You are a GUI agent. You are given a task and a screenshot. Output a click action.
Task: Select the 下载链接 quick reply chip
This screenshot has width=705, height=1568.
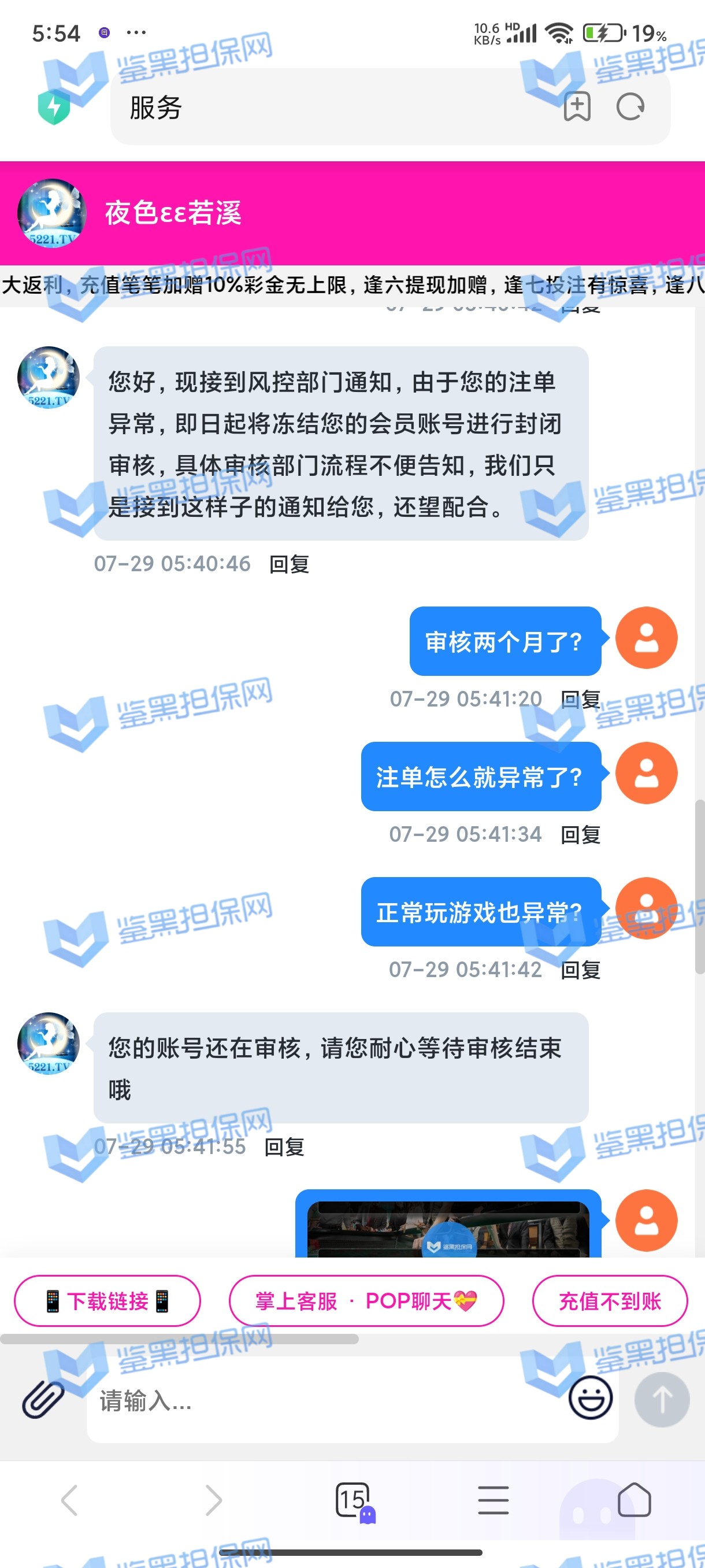pos(107,1301)
